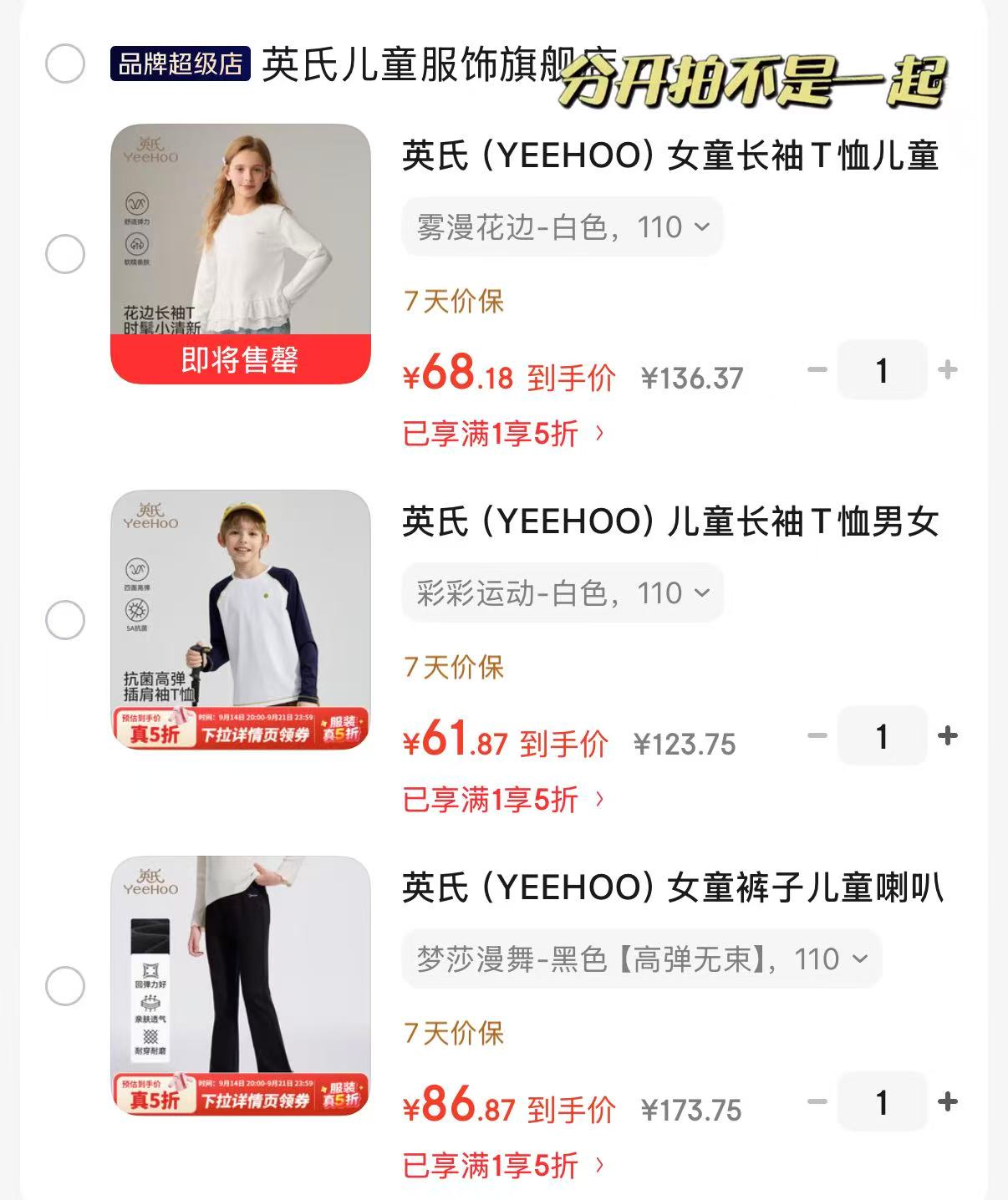View 已享满1享5折 details under ¥68.18
Viewport: 1008px width, 1200px height.
pos(504,434)
